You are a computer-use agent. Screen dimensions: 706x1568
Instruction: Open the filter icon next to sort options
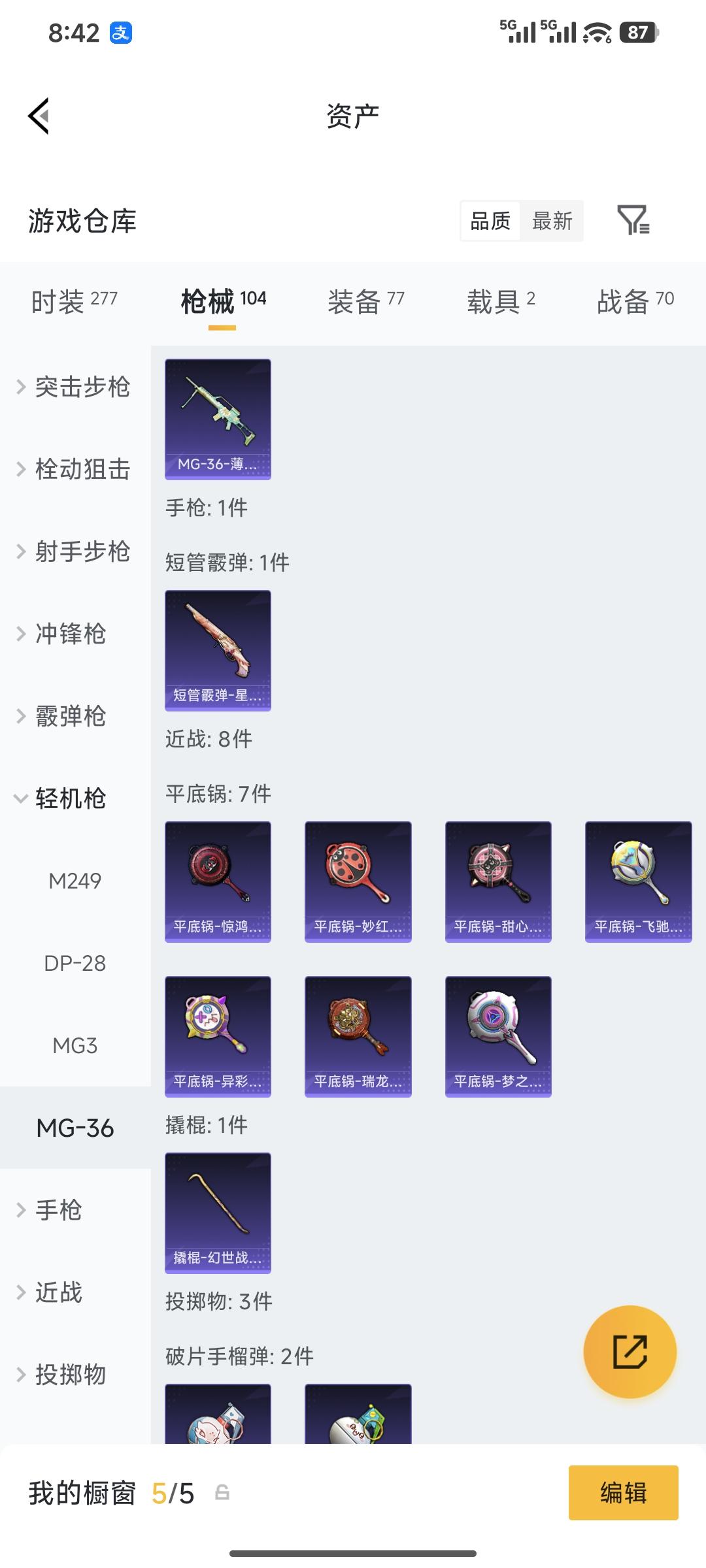pyautogui.click(x=633, y=221)
